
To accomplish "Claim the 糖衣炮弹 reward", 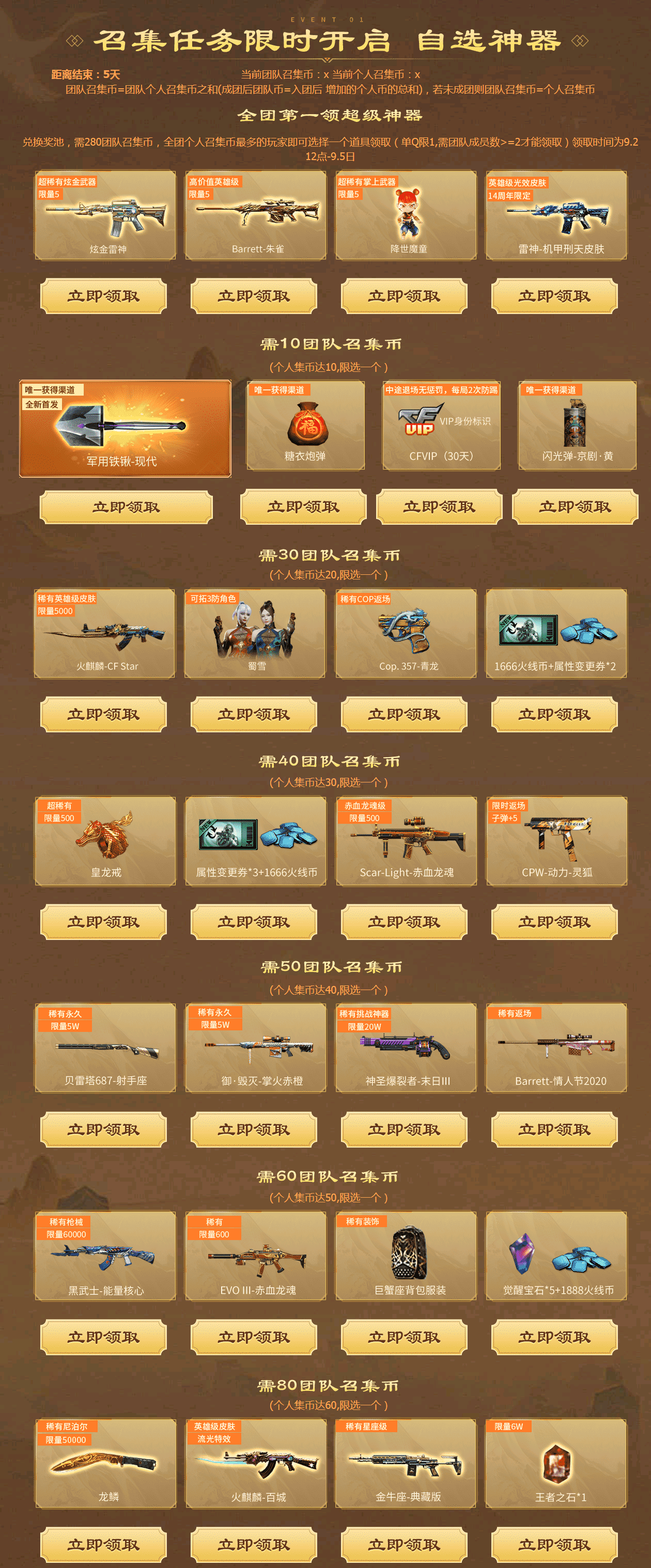I will click(x=303, y=507).
